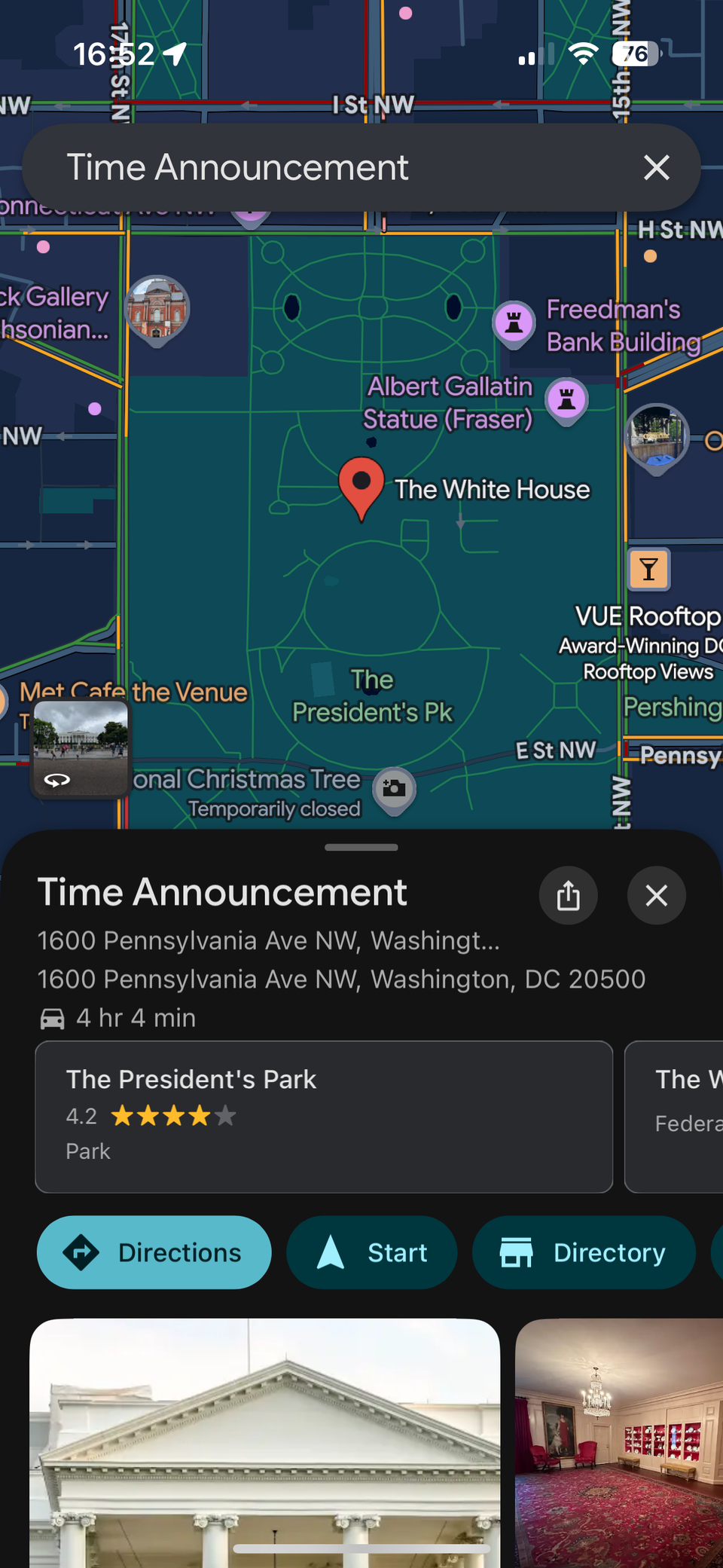
Task: Open The President's Park card
Action: coord(324,1116)
